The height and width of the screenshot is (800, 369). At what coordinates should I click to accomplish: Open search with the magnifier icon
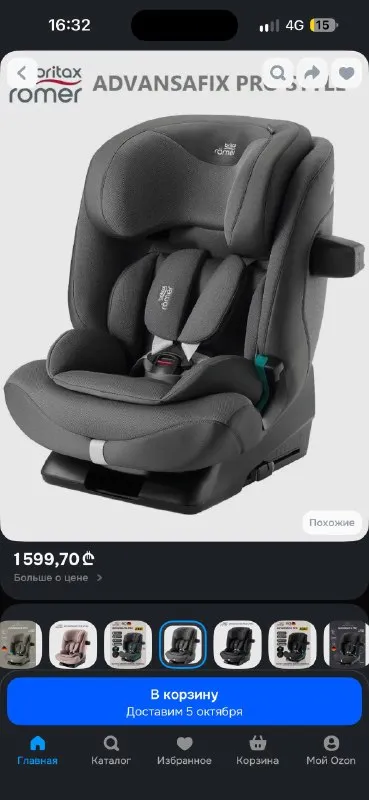coord(278,73)
